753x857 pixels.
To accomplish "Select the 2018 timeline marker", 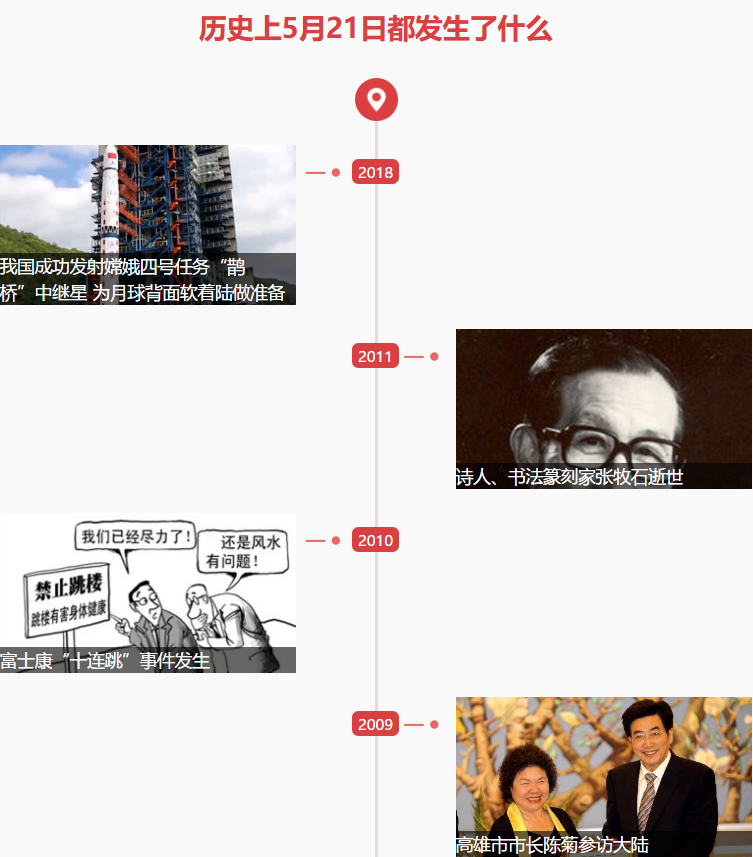I will (x=375, y=172).
